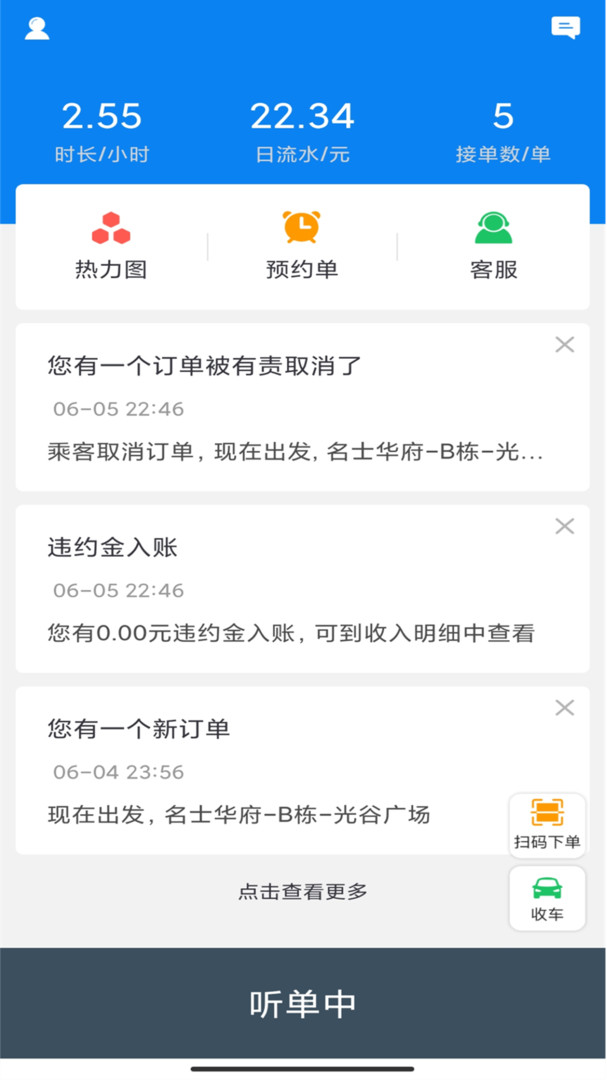
Task: Tap 收车 to go offline
Action: point(547,898)
